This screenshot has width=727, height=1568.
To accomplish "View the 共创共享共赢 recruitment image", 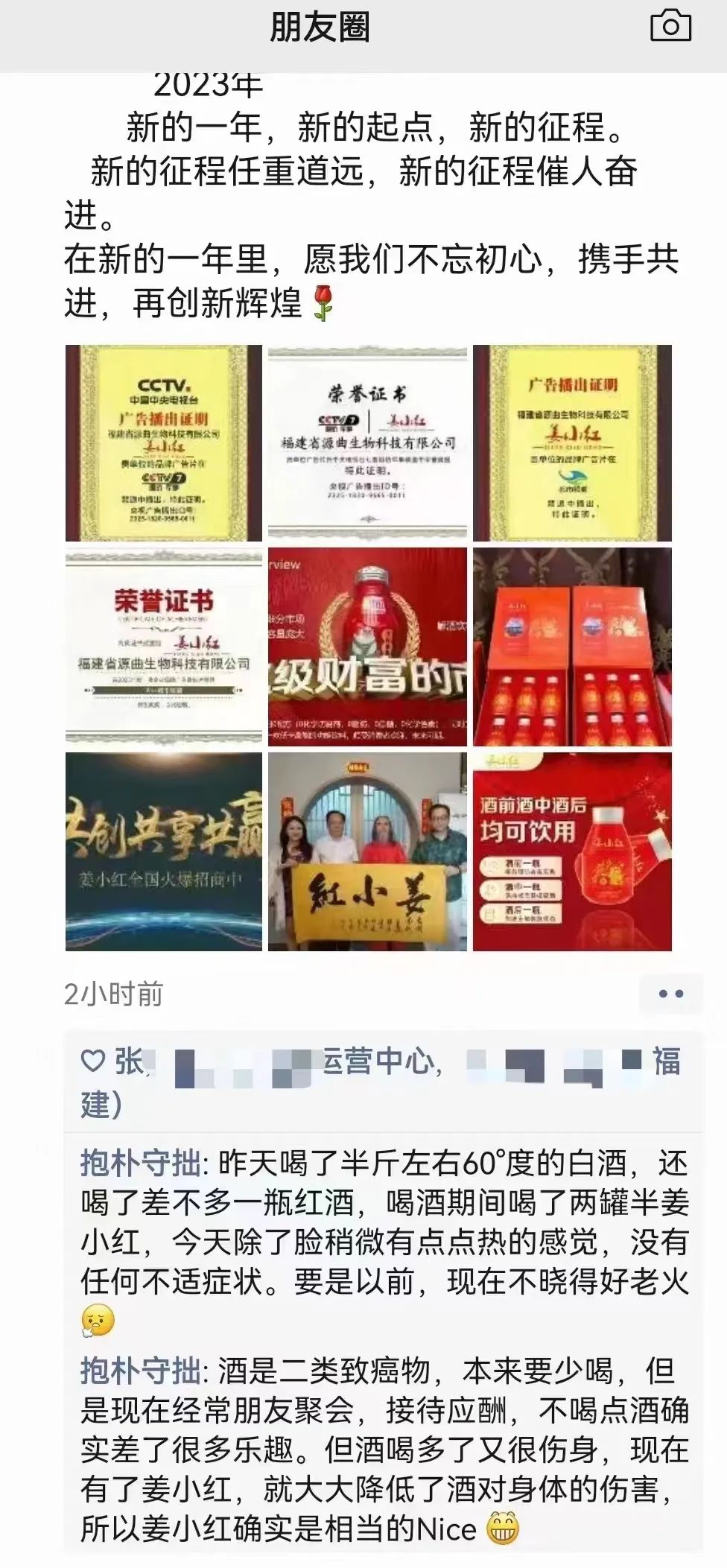I will pyautogui.click(x=164, y=851).
